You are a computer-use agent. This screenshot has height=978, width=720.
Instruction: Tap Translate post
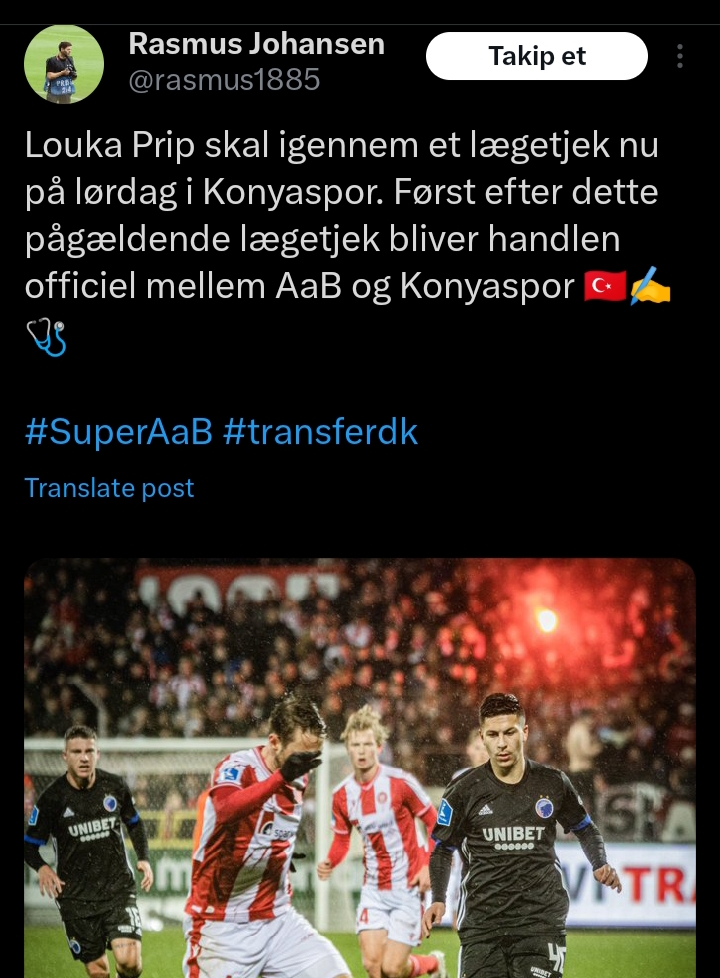click(109, 488)
